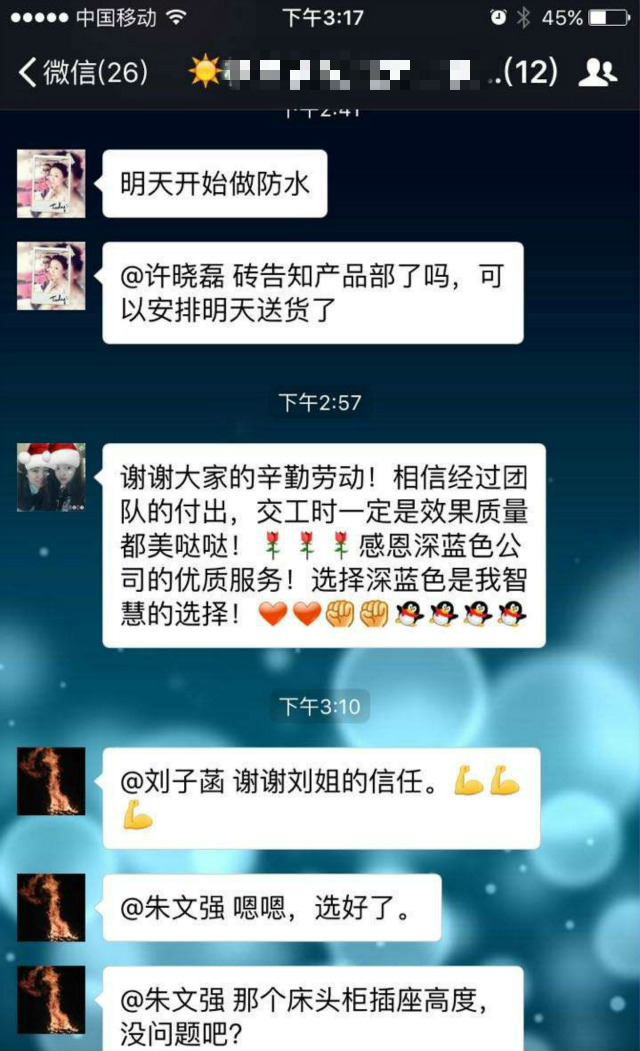Go back to the 微信 chat list
Image resolution: width=640 pixels, height=1051 pixels.
pos(83,72)
